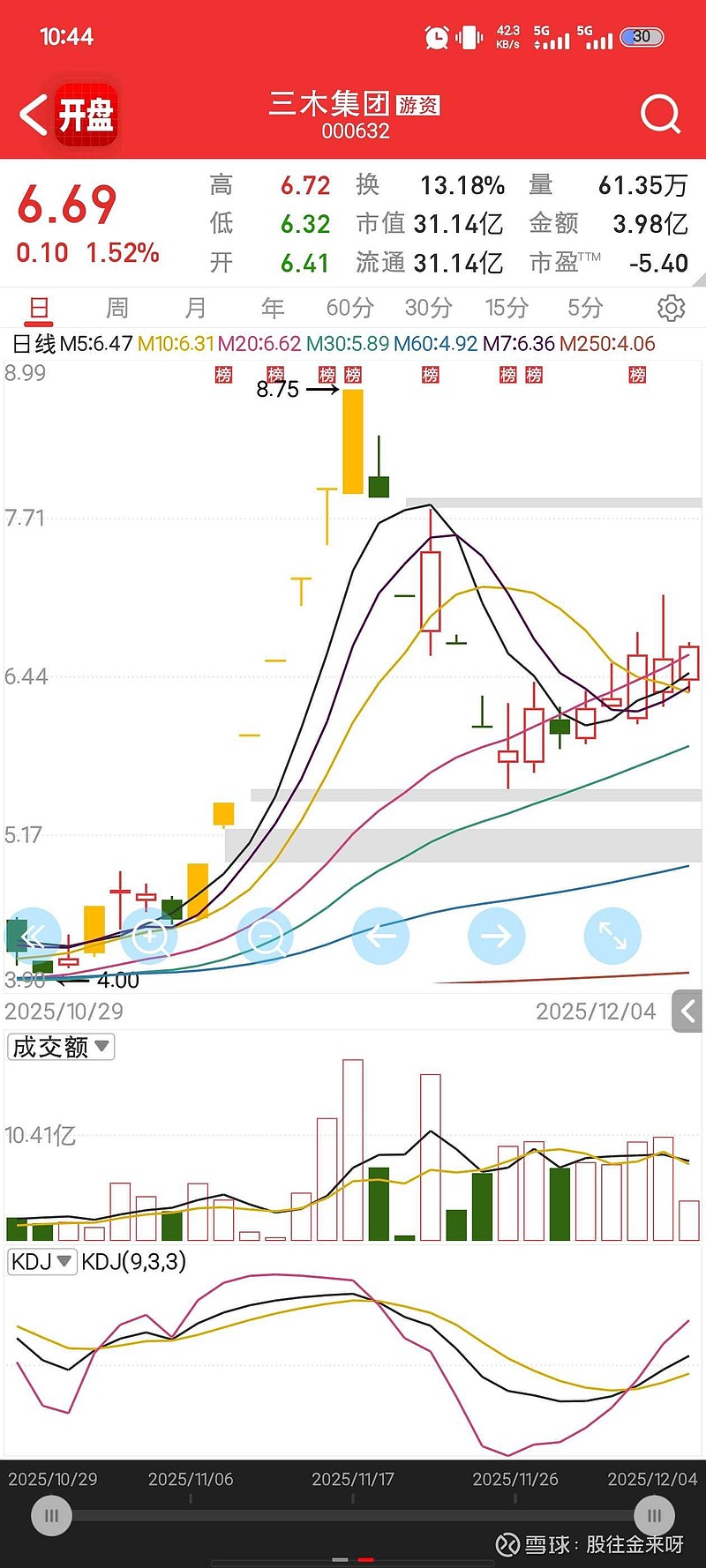The width and height of the screenshot is (706, 1568).
Task: Pan the chart left with the arrow icon
Action: pyautogui.click(x=380, y=937)
